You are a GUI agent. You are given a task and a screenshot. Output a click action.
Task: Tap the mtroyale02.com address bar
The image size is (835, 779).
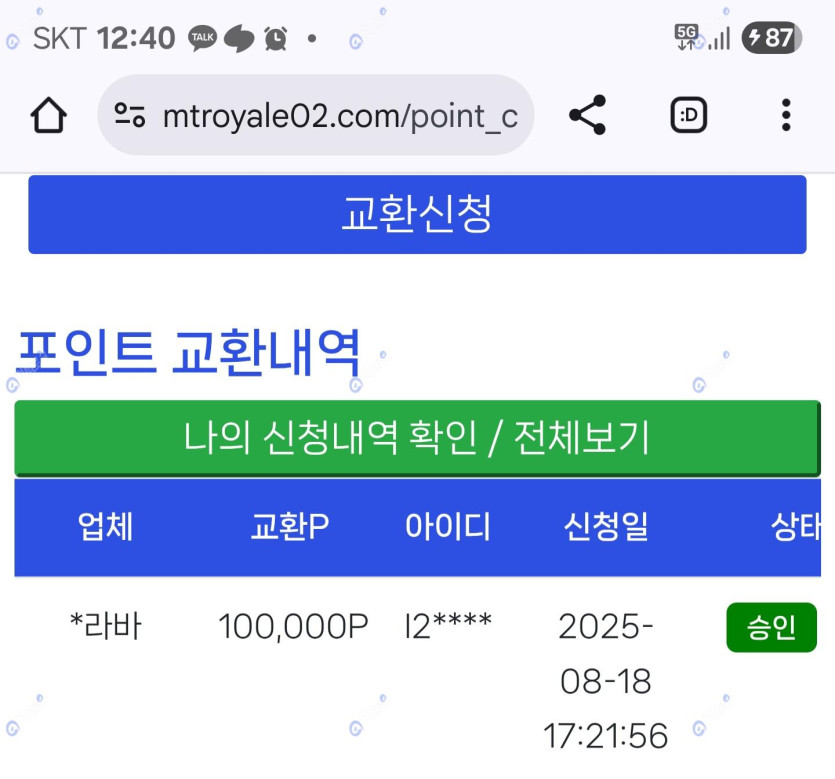(340, 116)
